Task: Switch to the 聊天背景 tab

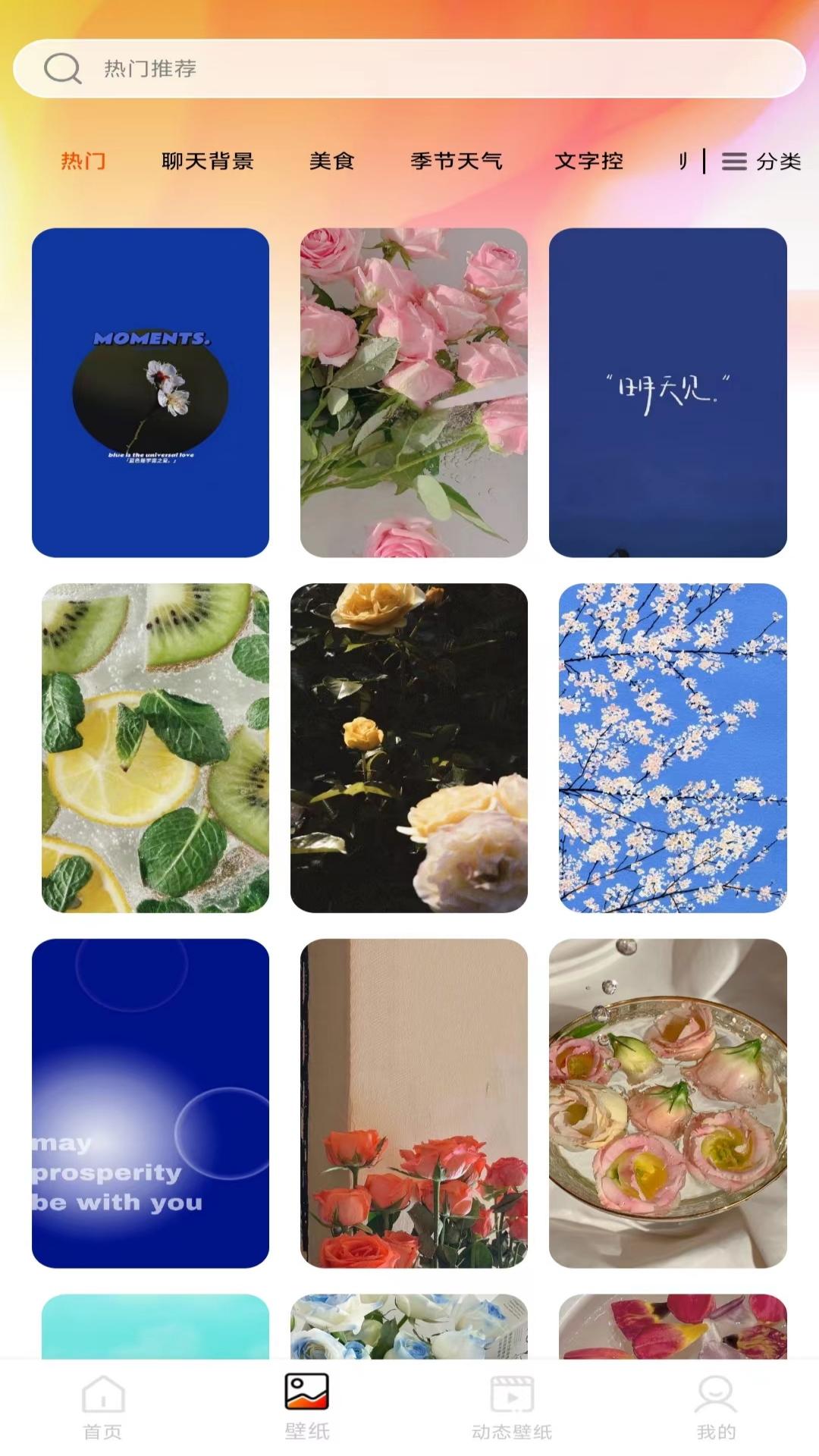Action: 207,161
